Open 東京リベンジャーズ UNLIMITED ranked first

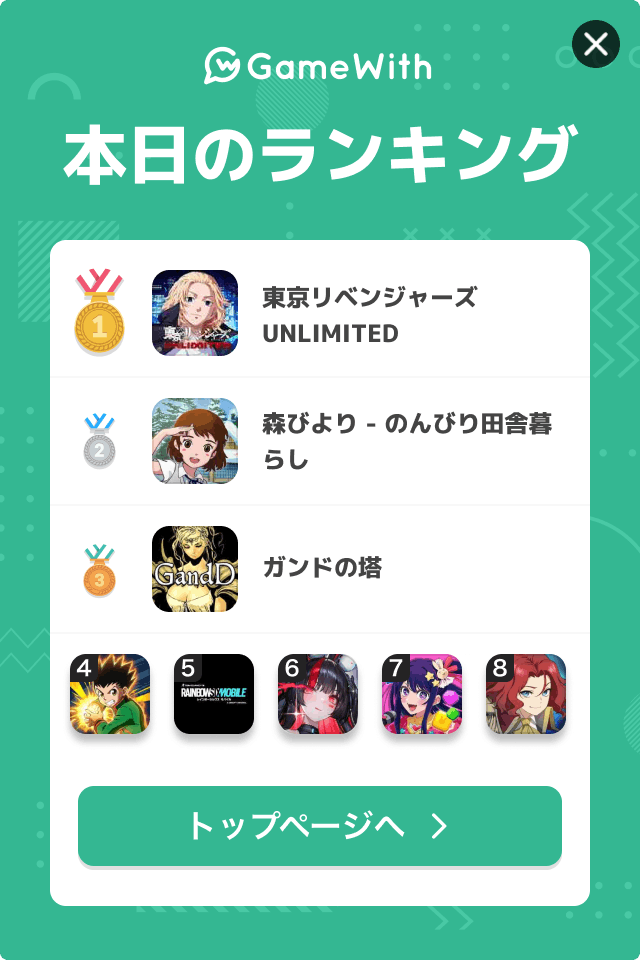(320, 313)
